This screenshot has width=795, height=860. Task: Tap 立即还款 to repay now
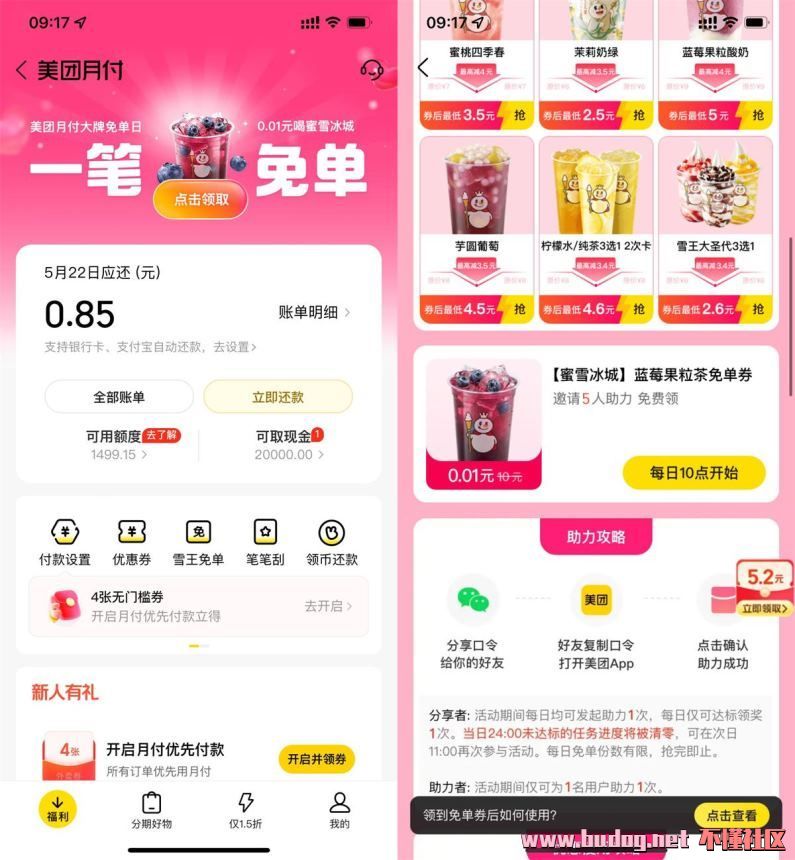(278, 397)
